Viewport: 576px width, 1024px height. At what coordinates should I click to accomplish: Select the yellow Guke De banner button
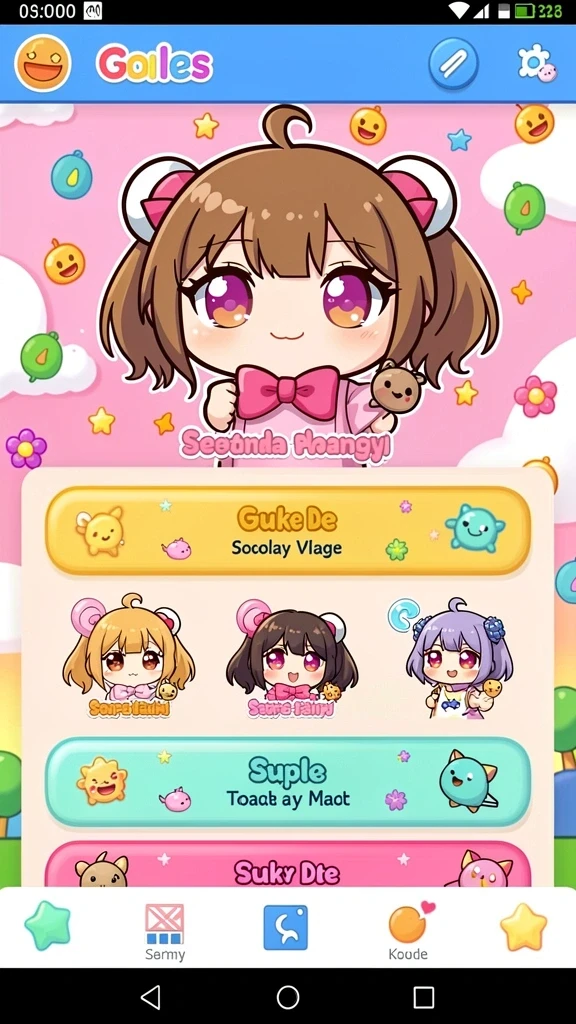point(288,530)
